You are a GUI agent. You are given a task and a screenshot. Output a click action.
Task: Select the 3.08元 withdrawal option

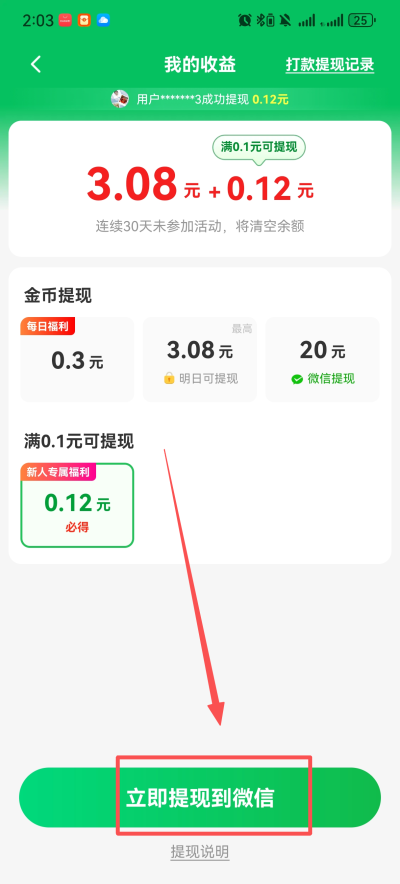pos(200,360)
